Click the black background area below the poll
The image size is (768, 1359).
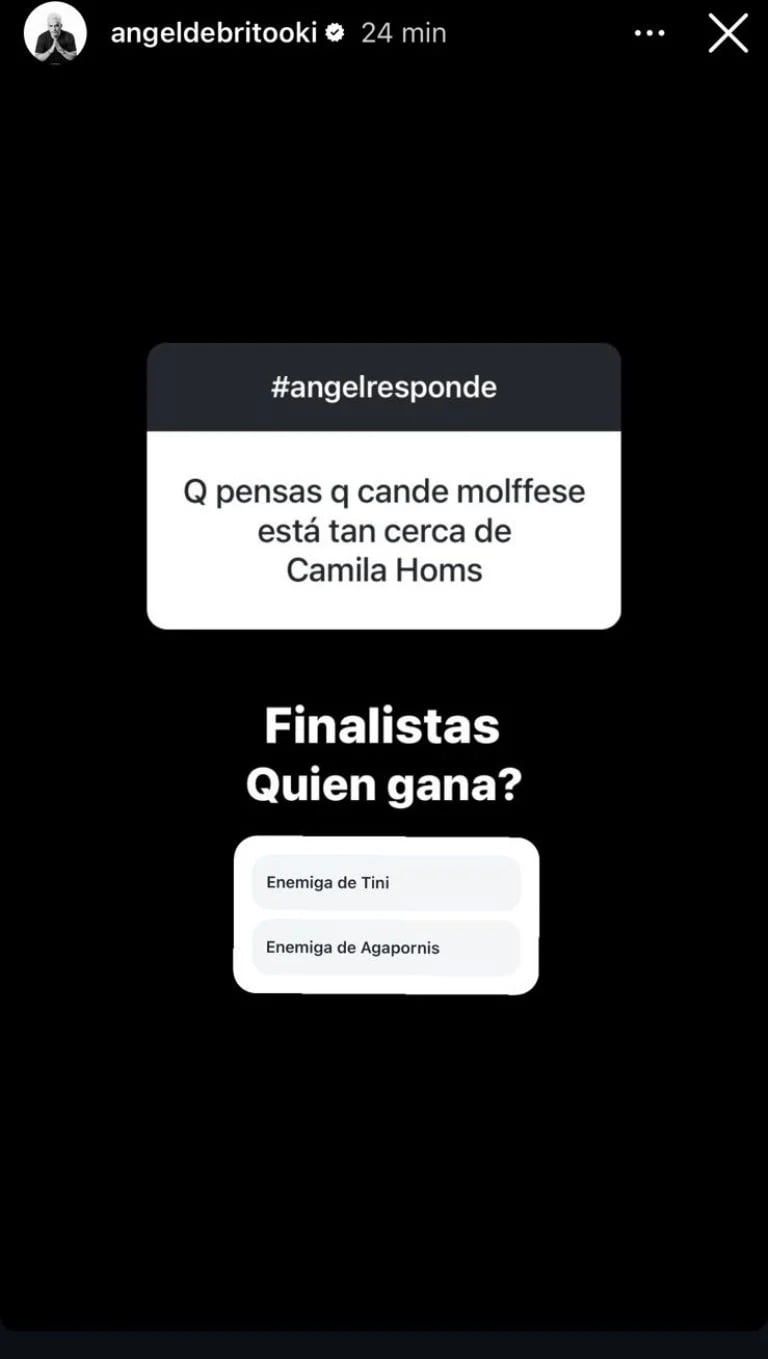pos(384,1150)
